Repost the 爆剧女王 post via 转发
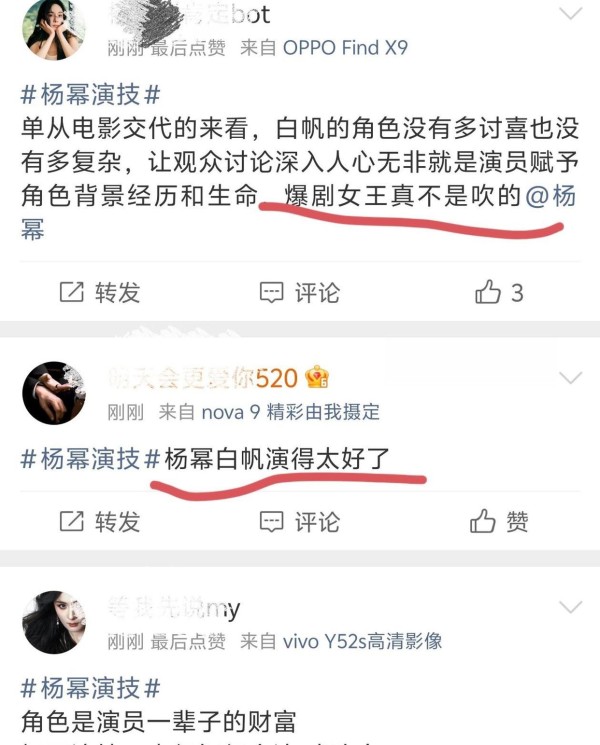600x745 pixels. 100,292
